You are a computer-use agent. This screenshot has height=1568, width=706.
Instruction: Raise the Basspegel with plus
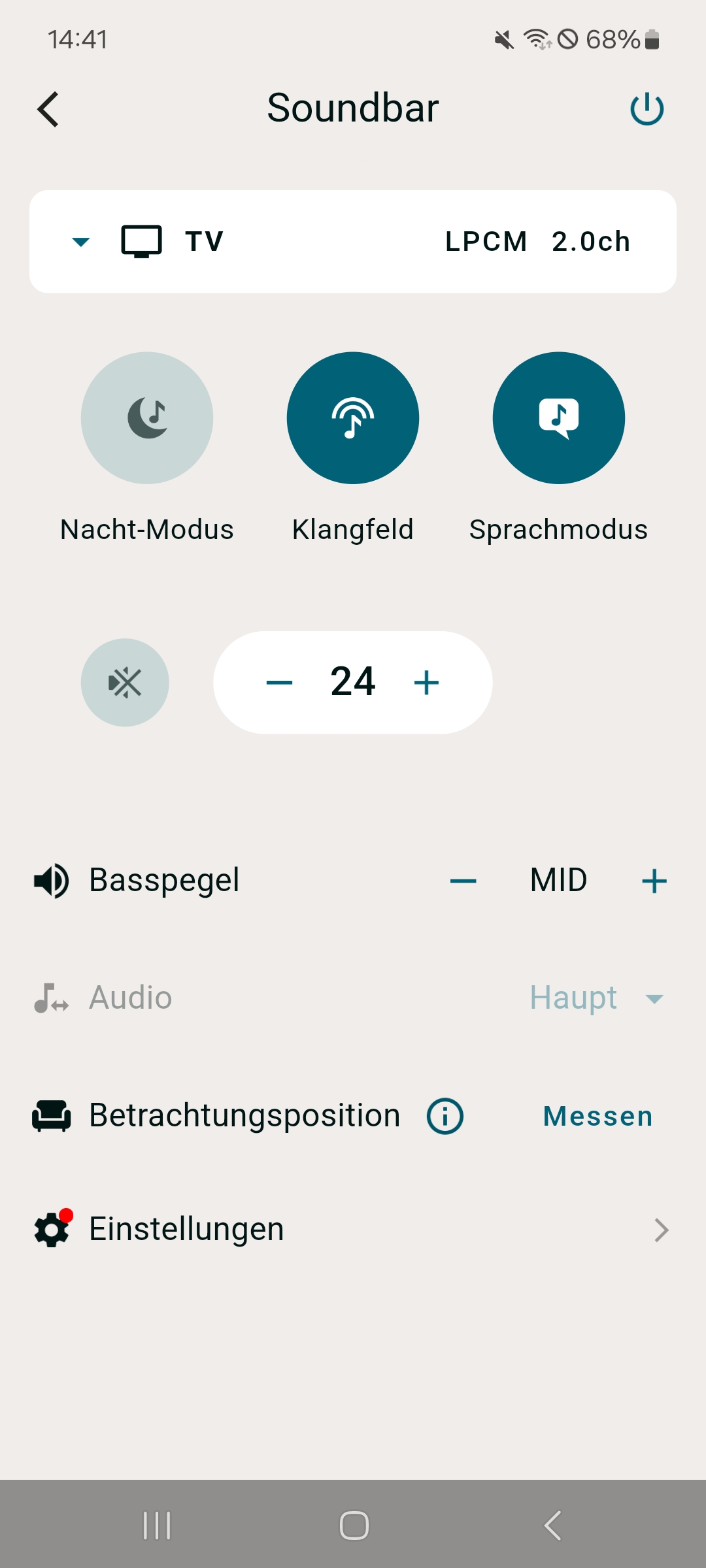(654, 881)
